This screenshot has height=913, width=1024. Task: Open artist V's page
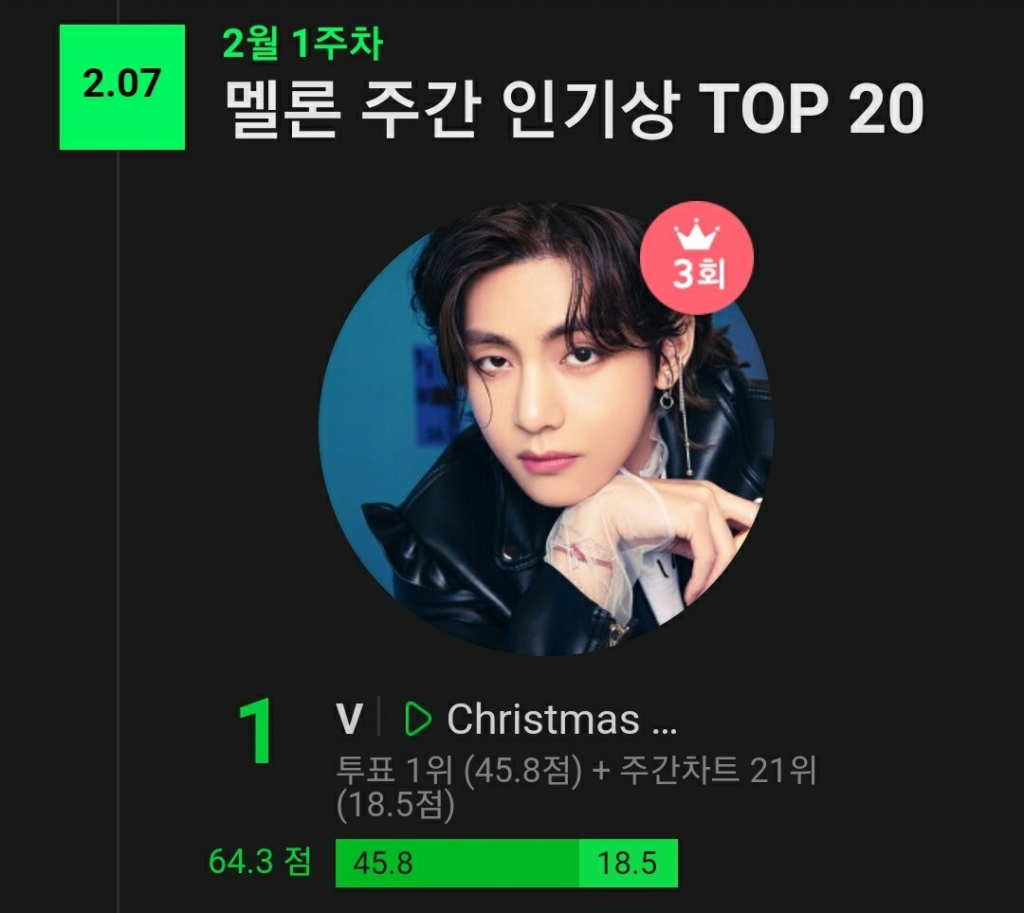tap(348, 719)
